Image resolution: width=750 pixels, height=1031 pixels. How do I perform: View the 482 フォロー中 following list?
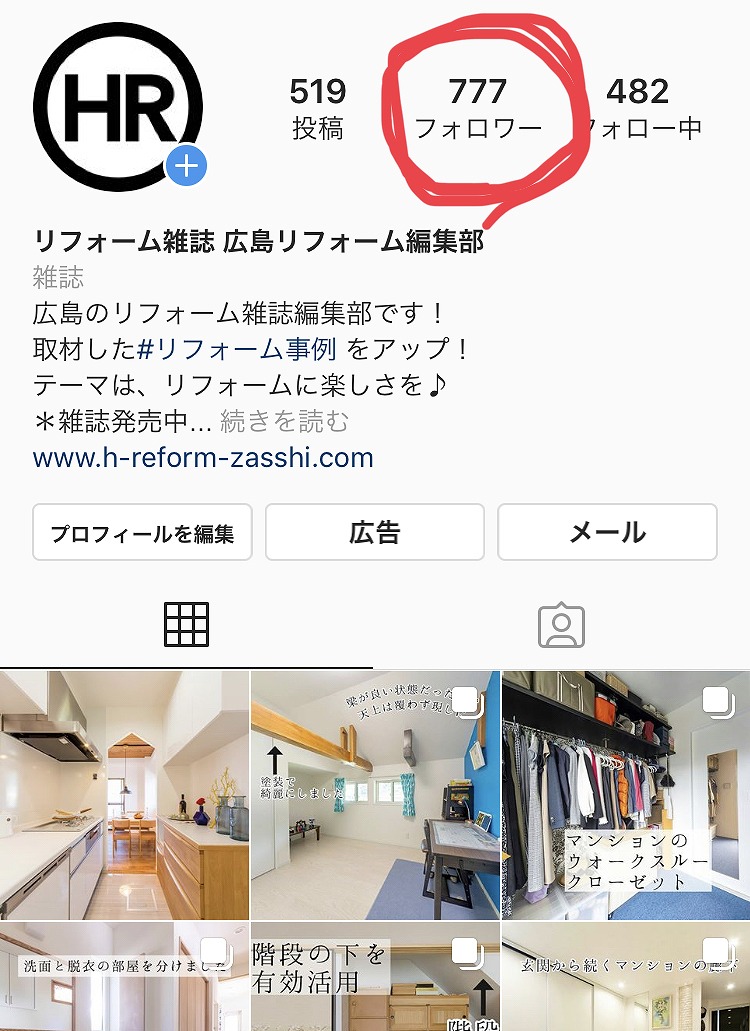coord(640,108)
